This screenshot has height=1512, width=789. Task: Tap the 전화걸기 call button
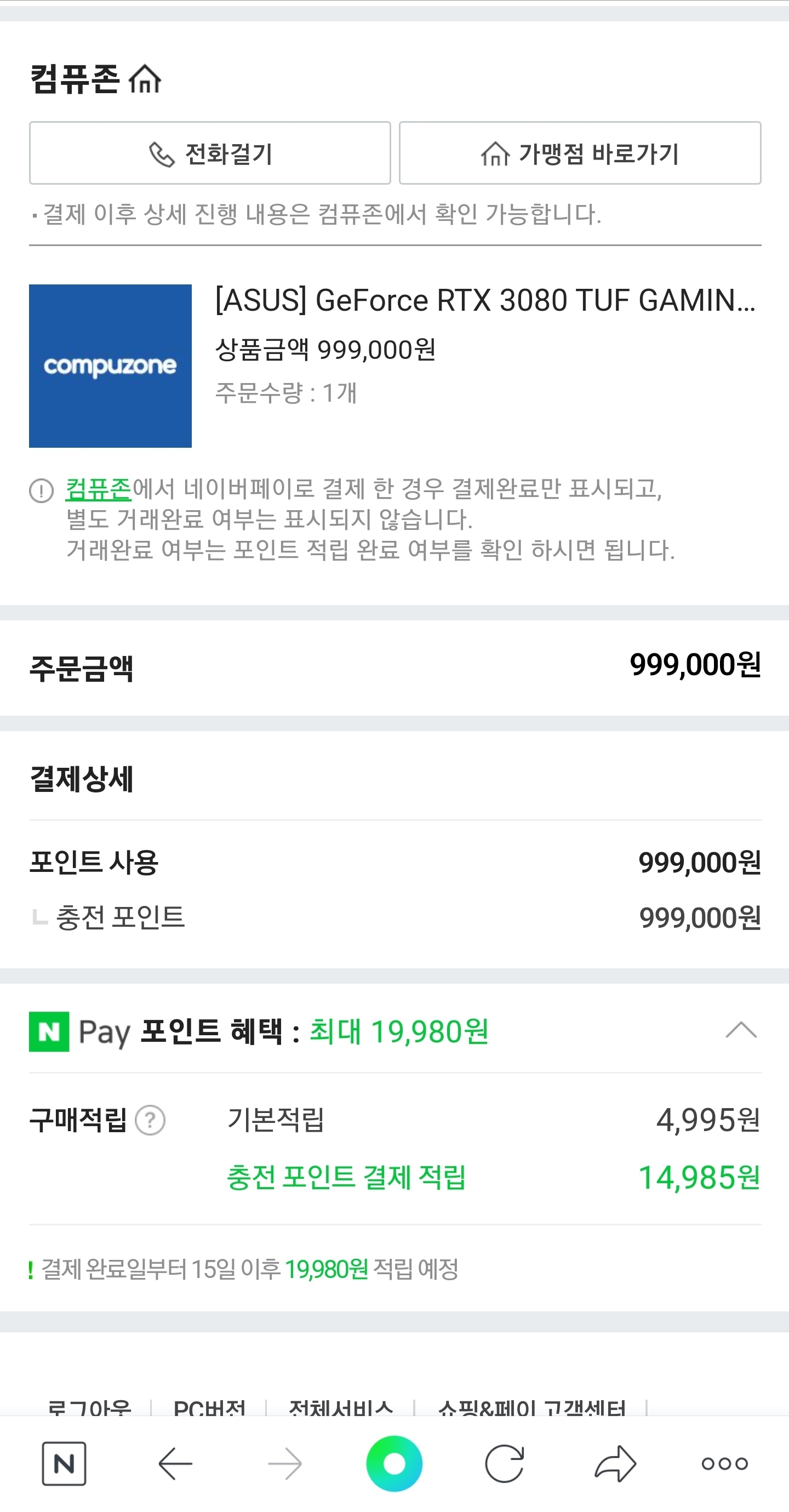coord(209,153)
